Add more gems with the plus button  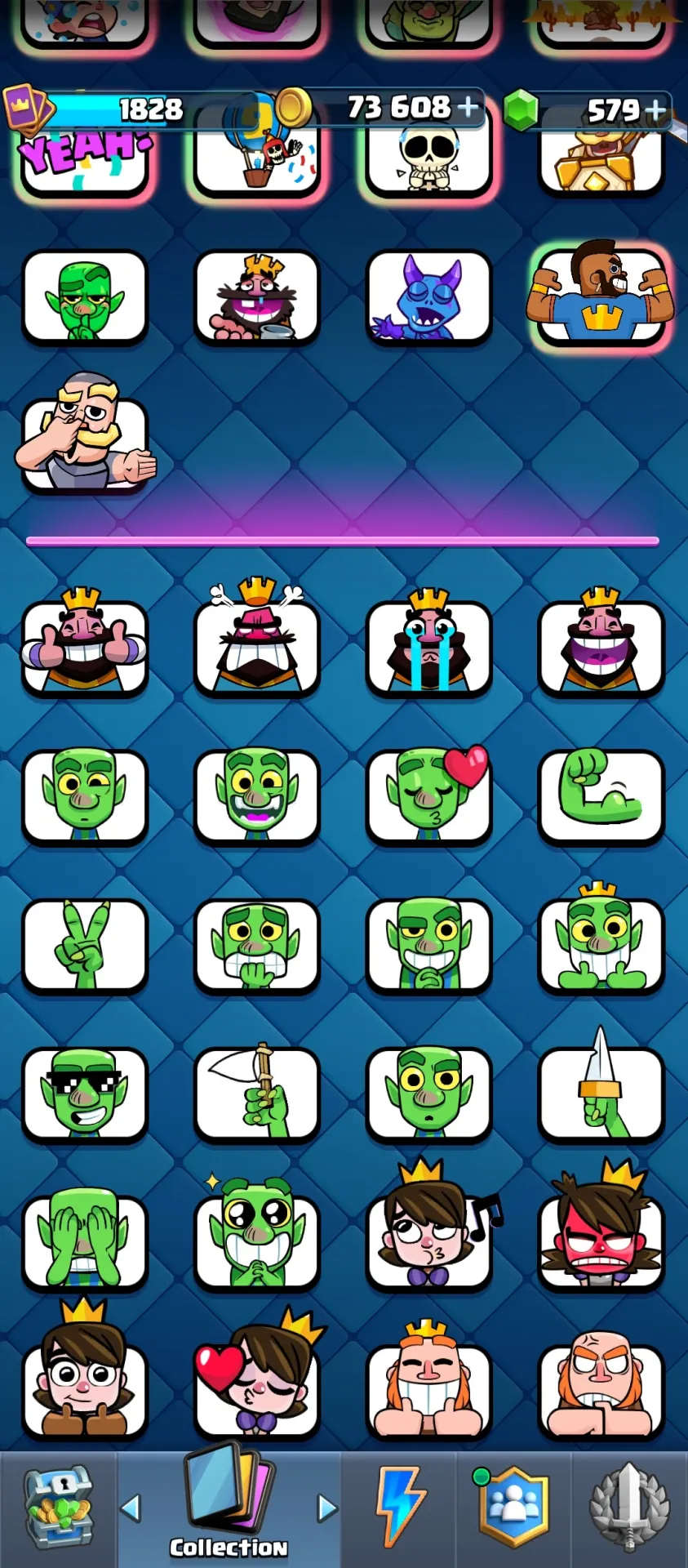655,109
